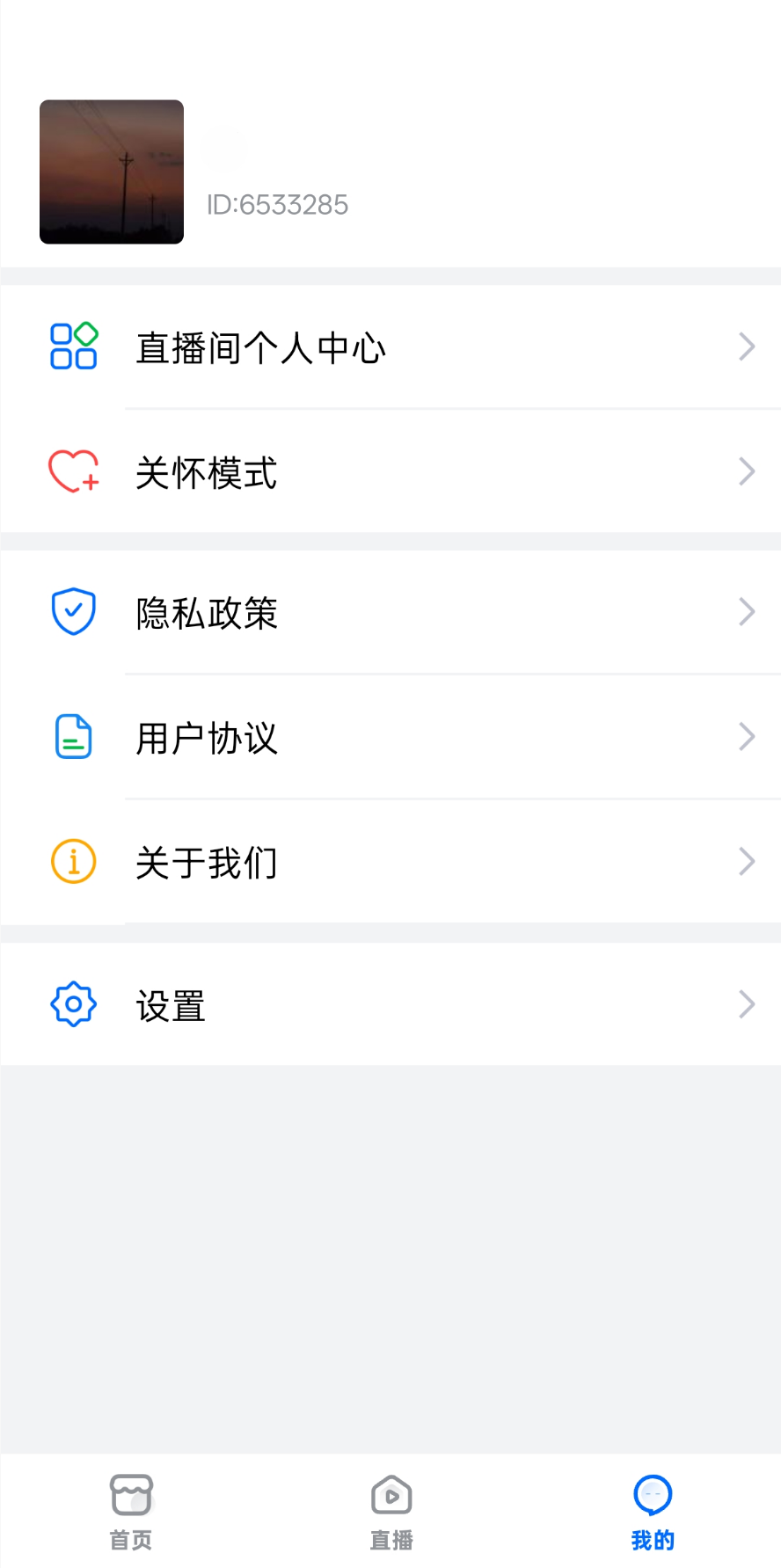Screen dimensions: 781x1568
Task: Click the info icon for 关于我们
Action: (73, 861)
